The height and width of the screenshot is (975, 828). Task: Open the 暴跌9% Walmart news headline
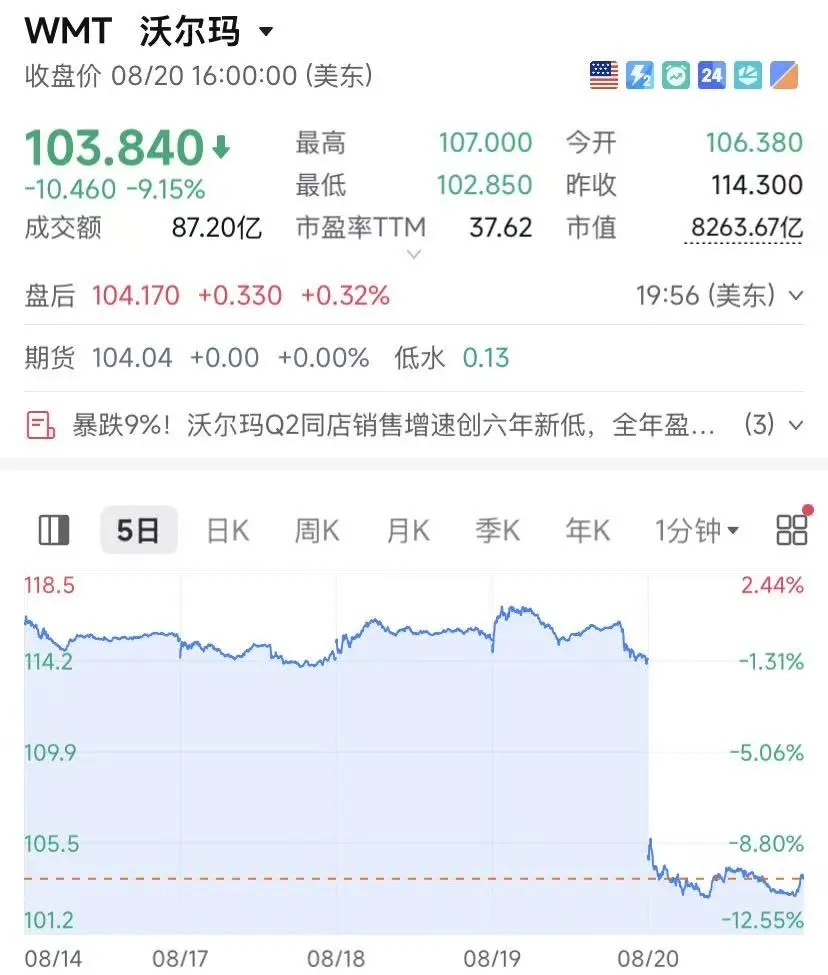(x=393, y=425)
